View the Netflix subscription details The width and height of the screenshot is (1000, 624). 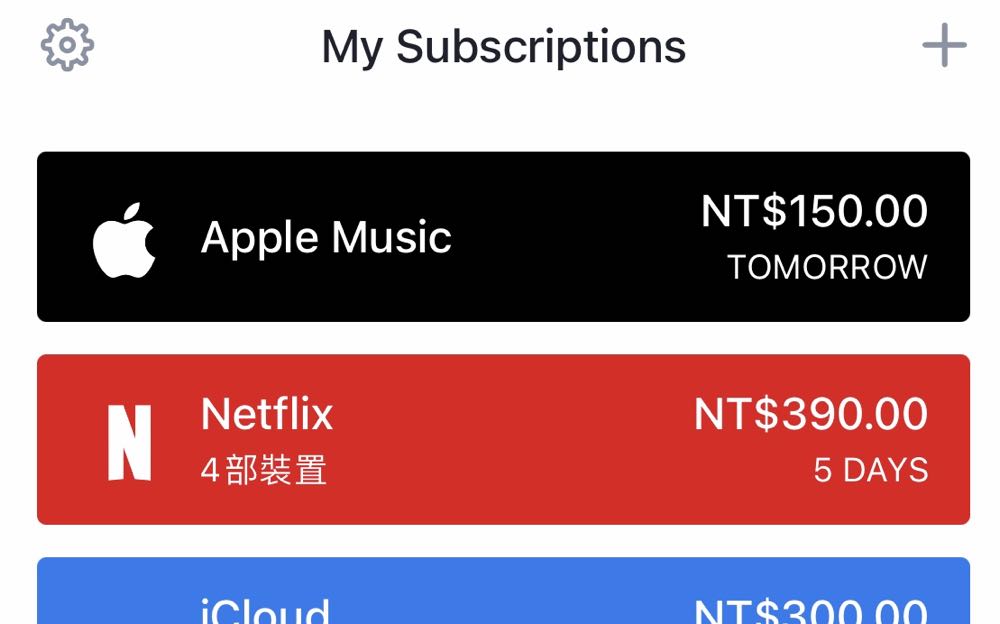coord(503,439)
